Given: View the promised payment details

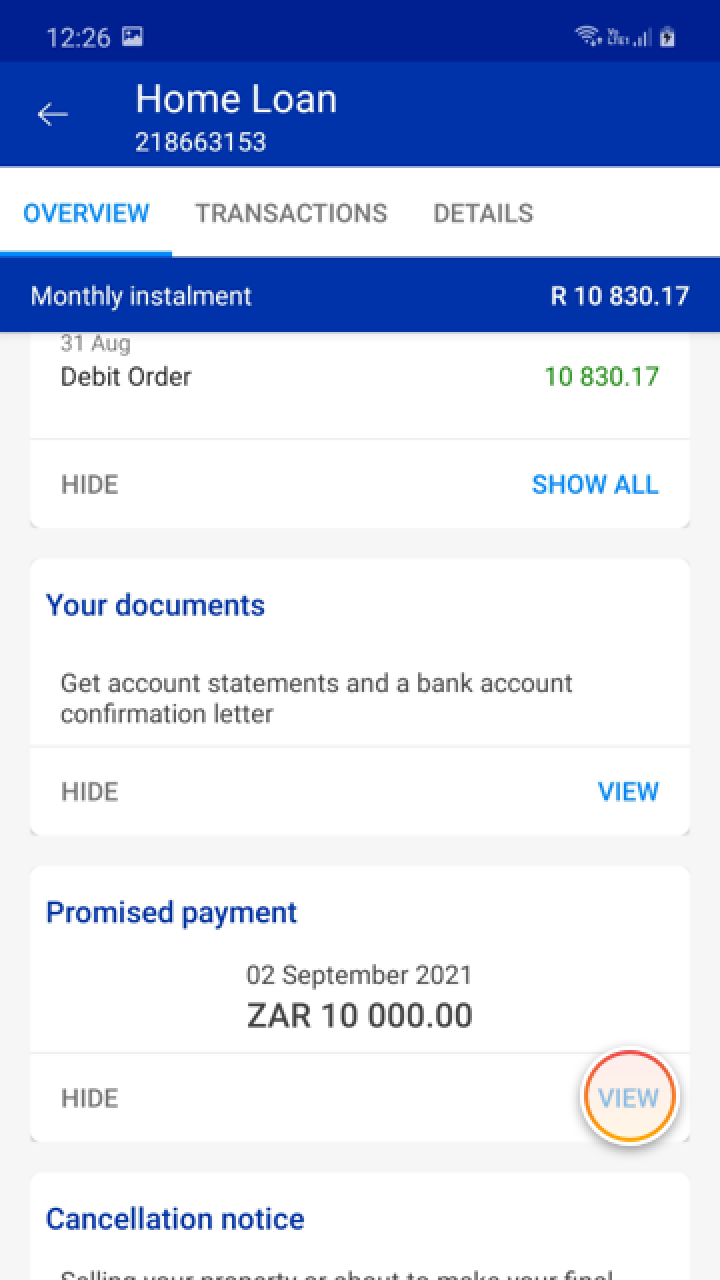Looking at the screenshot, I should pyautogui.click(x=628, y=1098).
